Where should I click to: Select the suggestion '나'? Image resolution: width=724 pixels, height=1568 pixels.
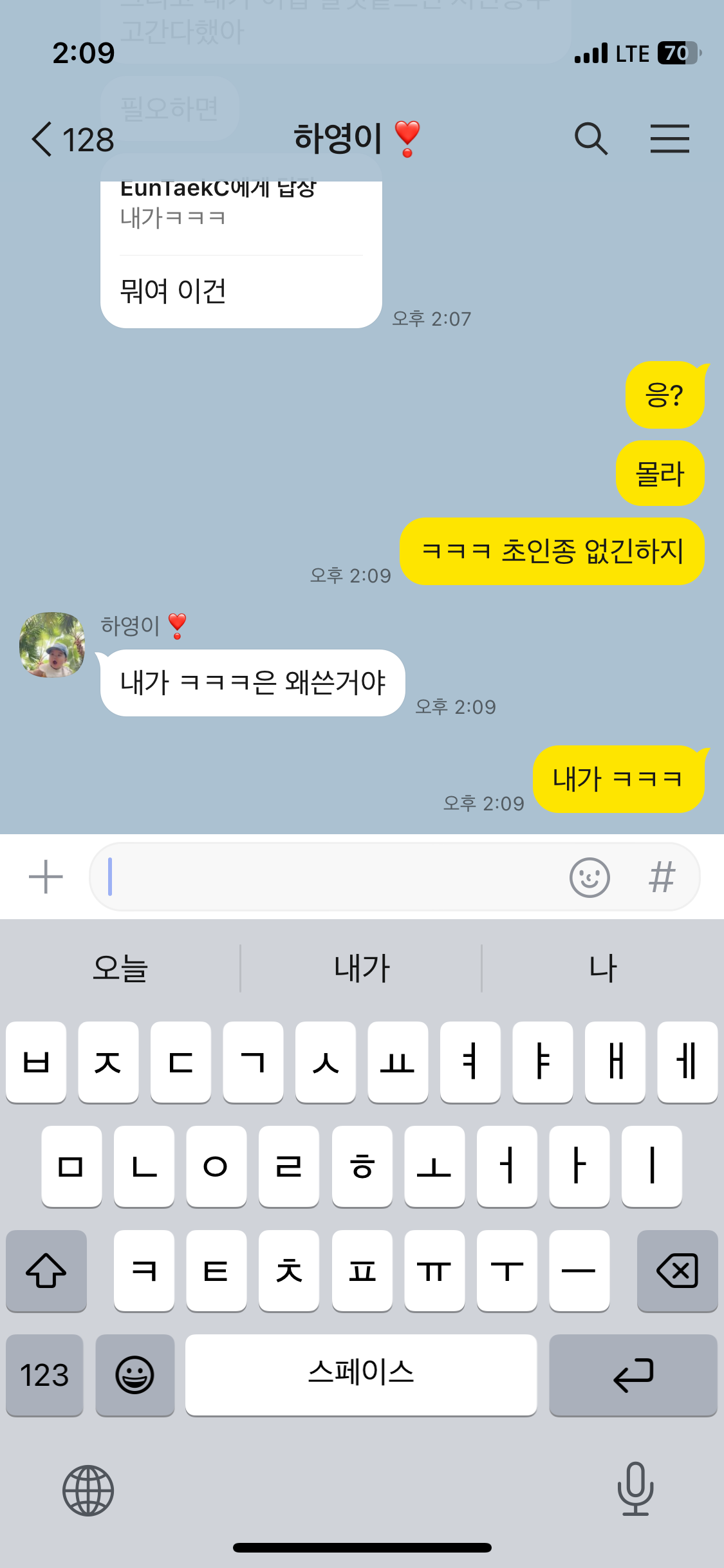[602, 968]
